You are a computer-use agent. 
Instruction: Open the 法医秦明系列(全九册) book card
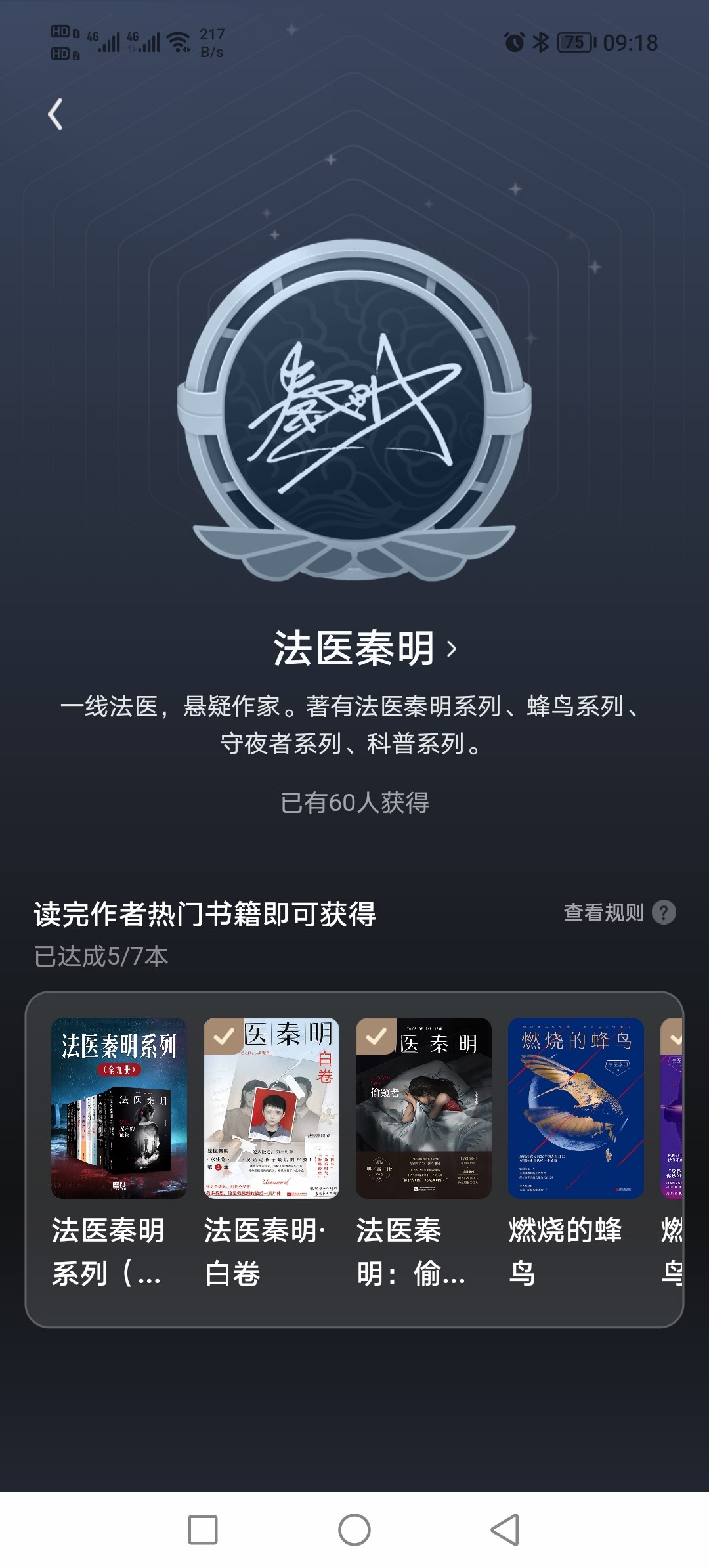(119, 1154)
